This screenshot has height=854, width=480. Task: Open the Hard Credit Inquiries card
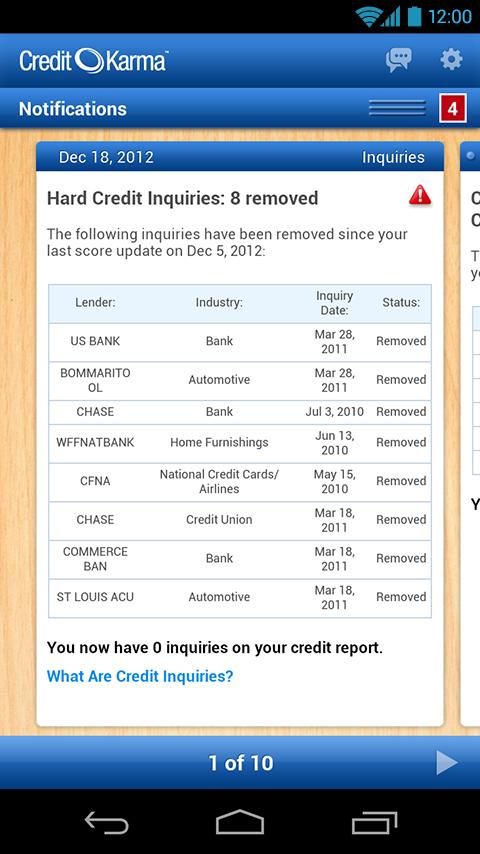click(240, 434)
